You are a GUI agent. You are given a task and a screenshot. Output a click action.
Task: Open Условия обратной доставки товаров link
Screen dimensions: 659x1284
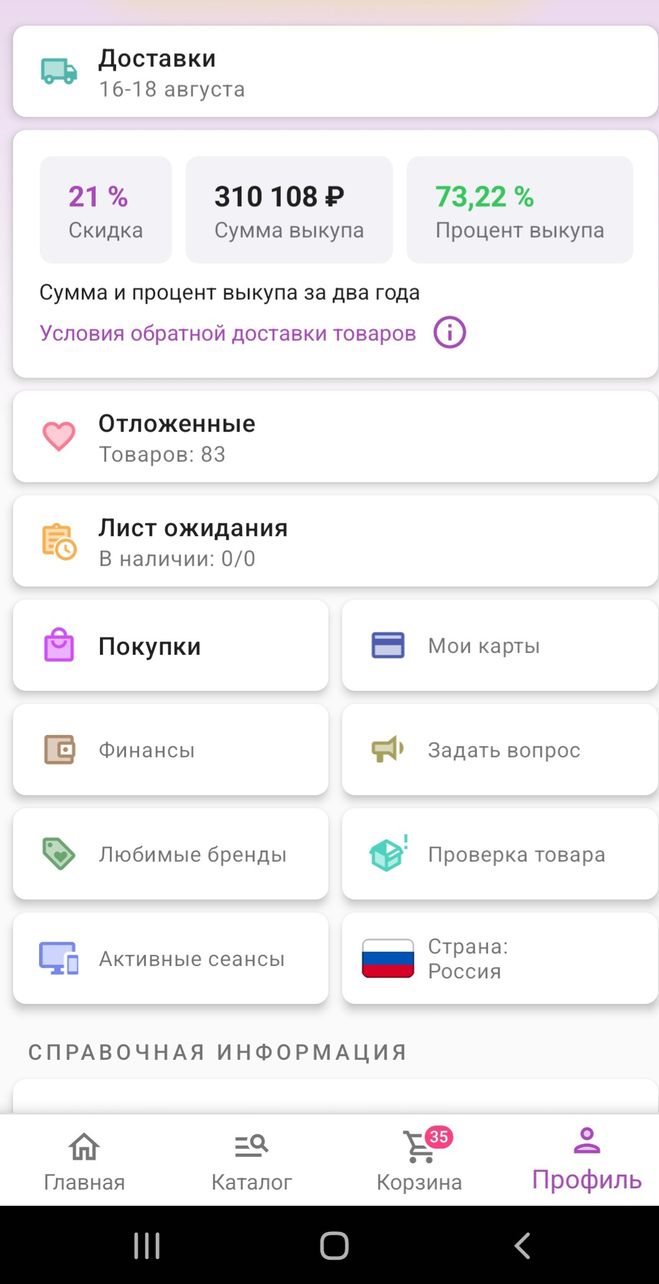[228, 333]
